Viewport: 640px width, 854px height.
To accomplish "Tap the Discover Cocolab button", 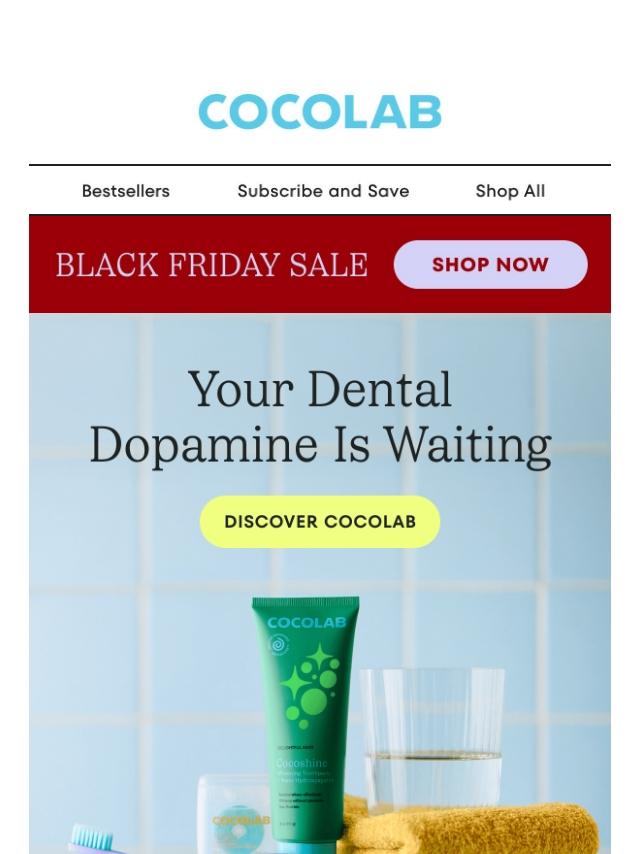I will (320, 522).
